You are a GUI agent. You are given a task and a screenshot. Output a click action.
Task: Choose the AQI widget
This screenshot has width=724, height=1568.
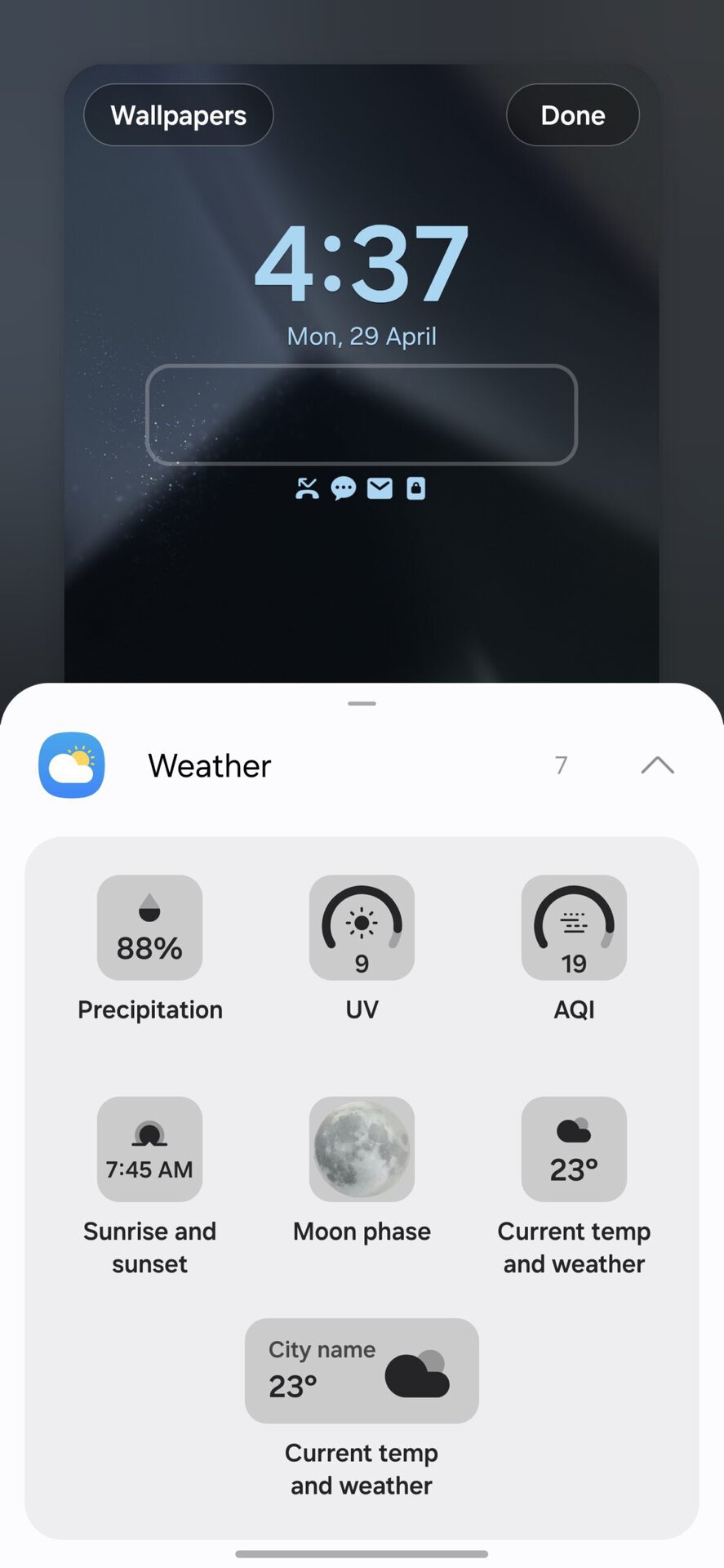pos(574,928)
